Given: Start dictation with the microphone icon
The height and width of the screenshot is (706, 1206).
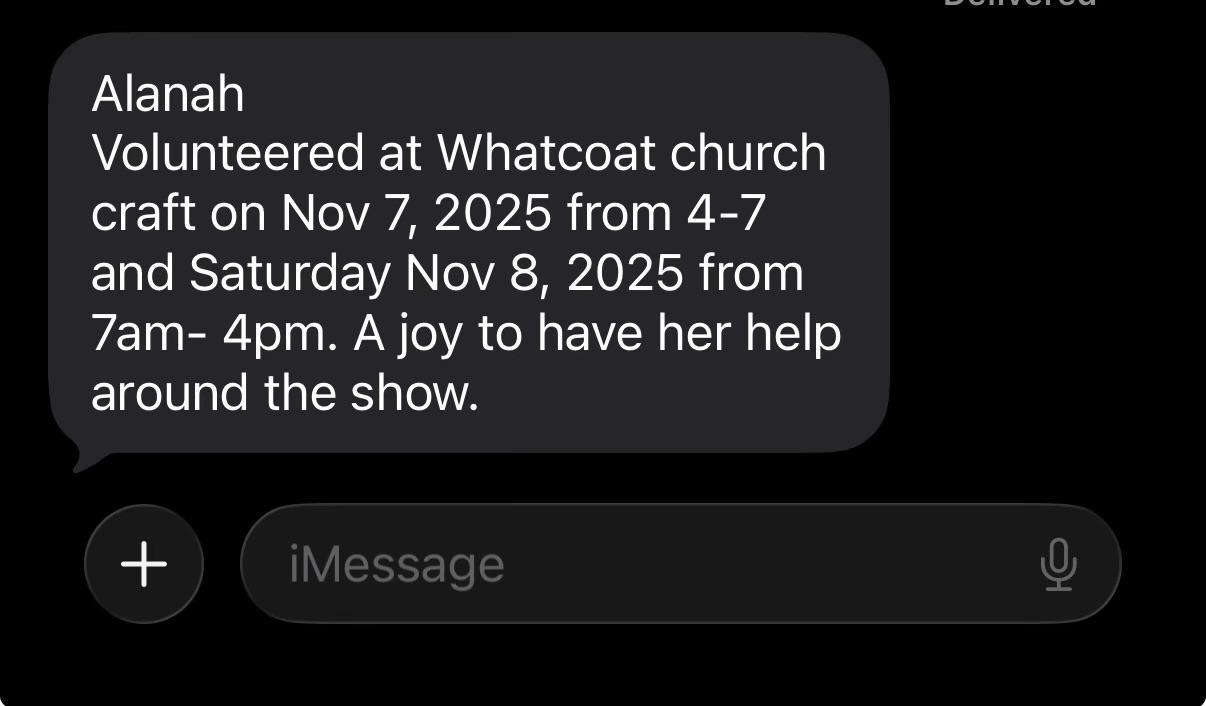Looking at the screenshot, I should [x=1058, y=564].
